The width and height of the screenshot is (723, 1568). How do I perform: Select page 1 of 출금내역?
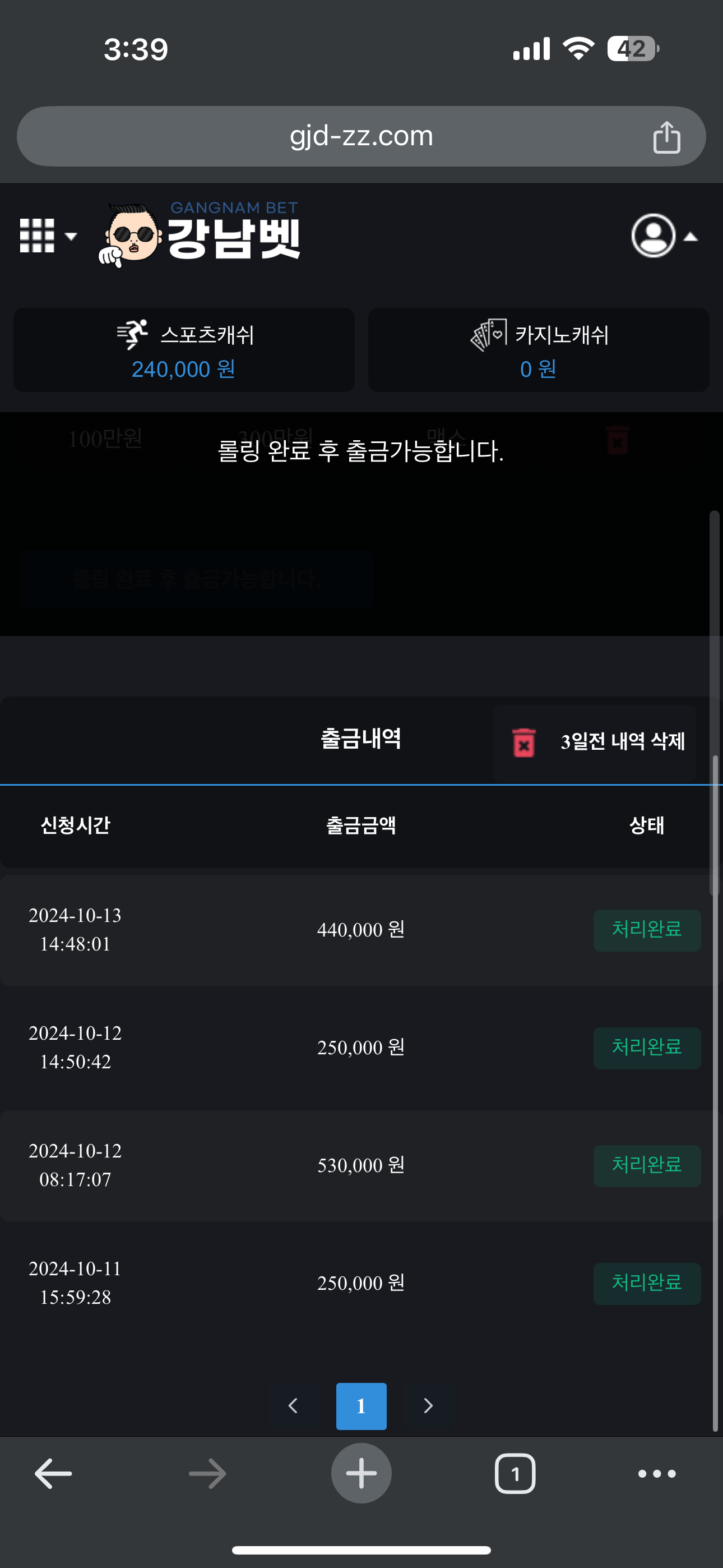pyautogui.click(x=361, y=1405)
